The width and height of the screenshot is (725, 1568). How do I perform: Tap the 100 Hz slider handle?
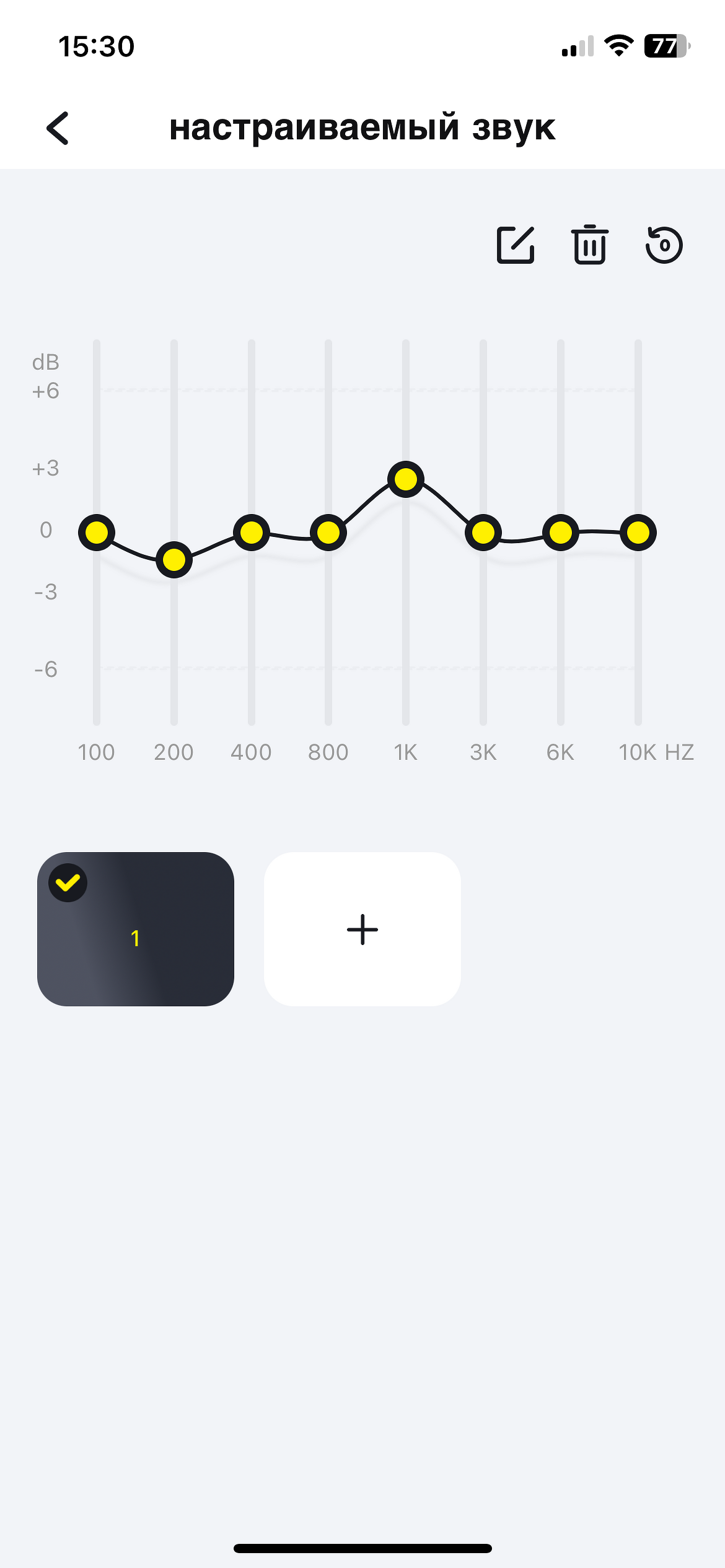[97, 532]
